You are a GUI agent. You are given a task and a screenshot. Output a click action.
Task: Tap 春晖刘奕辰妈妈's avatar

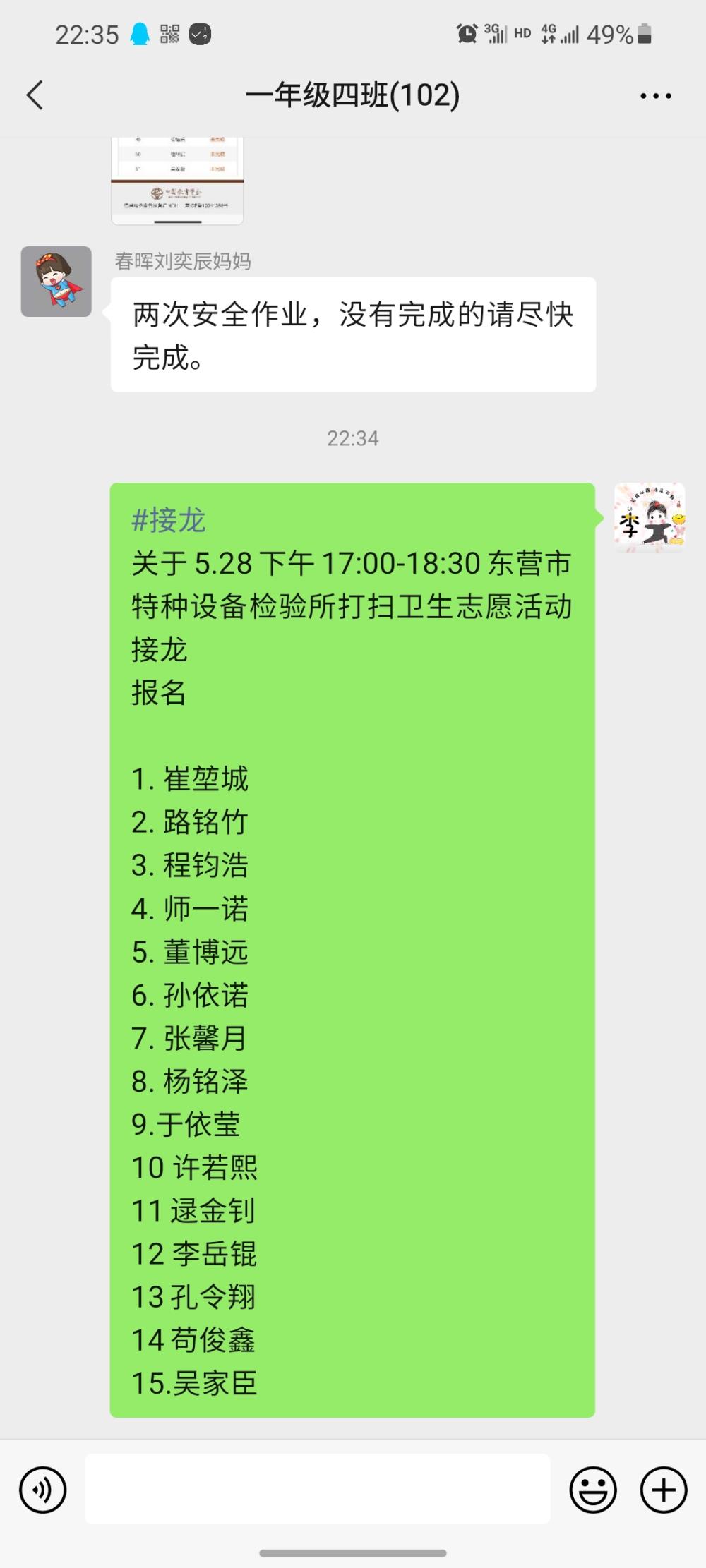pos(56,282)
